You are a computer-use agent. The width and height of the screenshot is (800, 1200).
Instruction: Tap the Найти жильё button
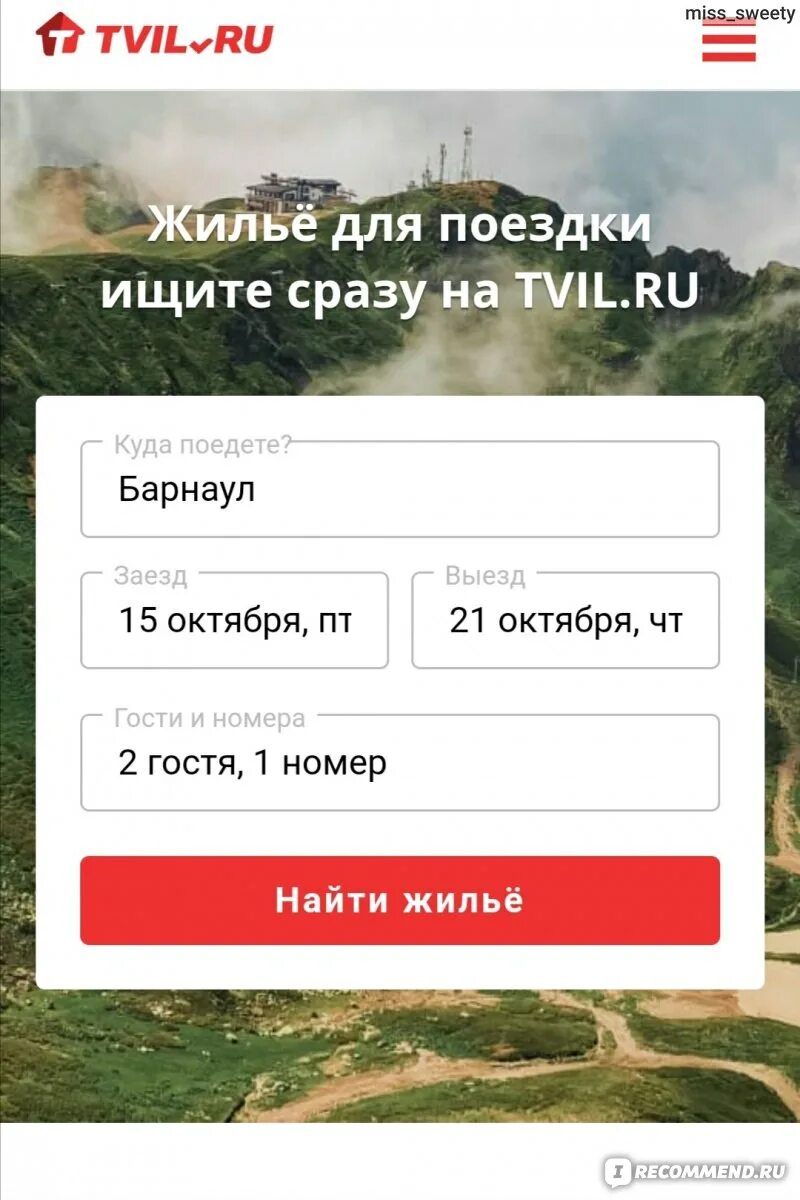click(399, 900)
